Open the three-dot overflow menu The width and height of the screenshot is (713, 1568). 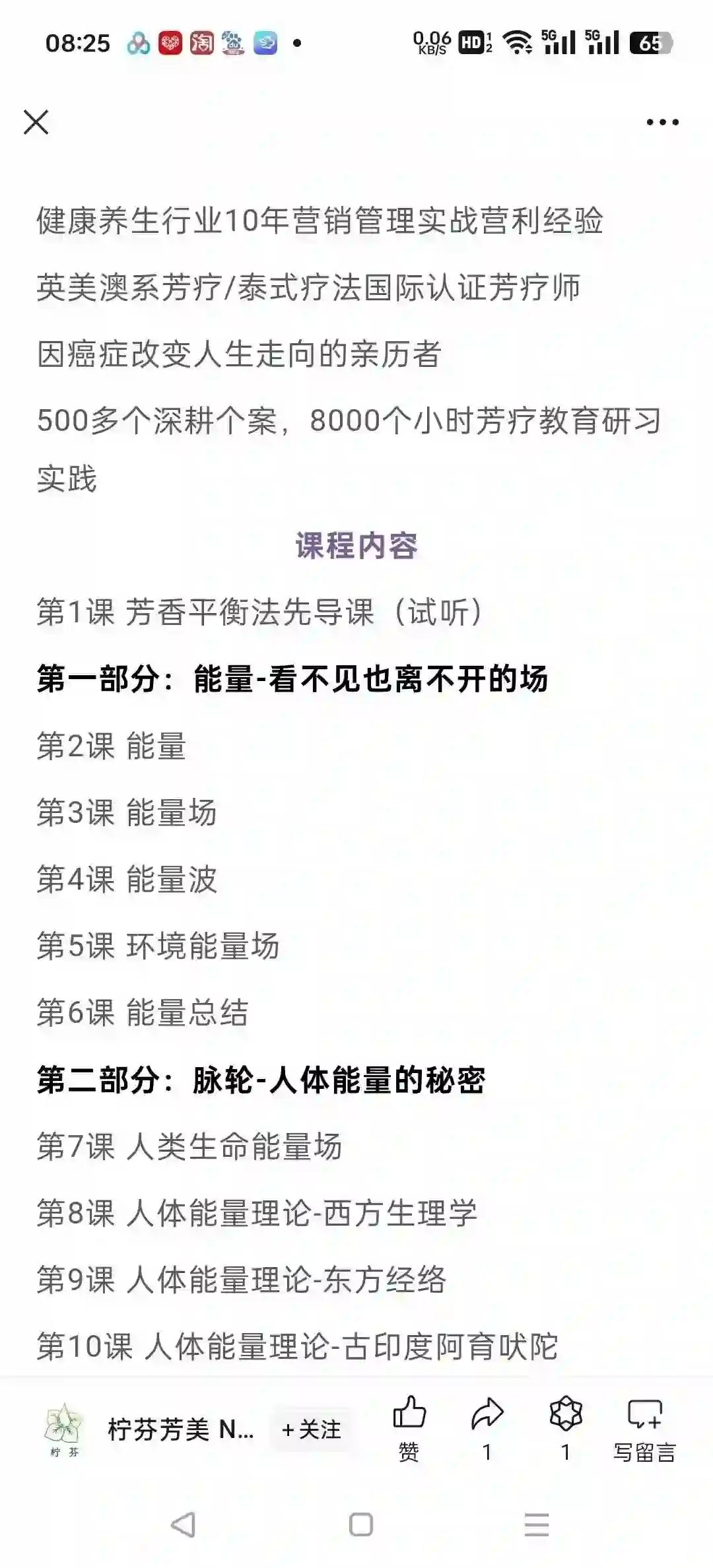662,122
